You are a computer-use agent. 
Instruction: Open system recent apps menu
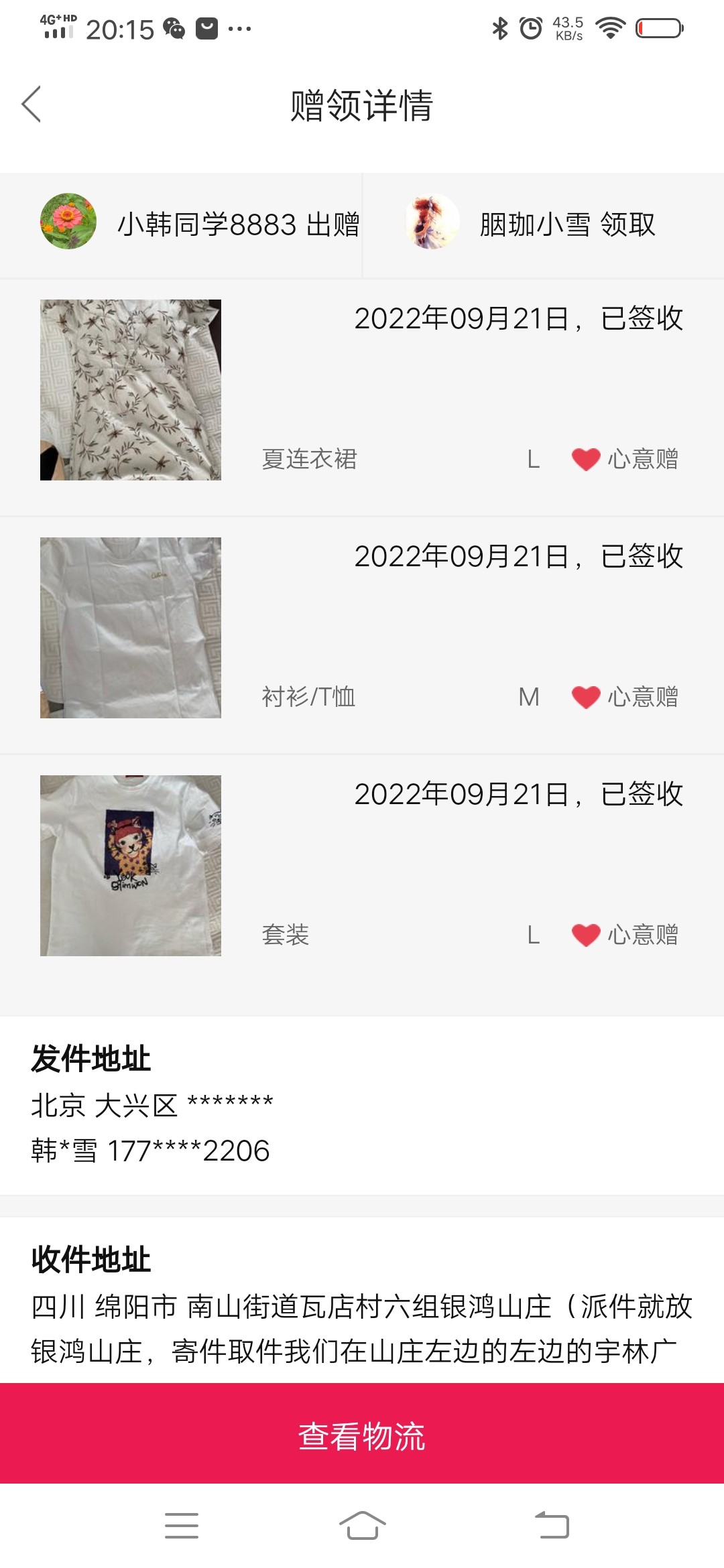point(182,1526)
